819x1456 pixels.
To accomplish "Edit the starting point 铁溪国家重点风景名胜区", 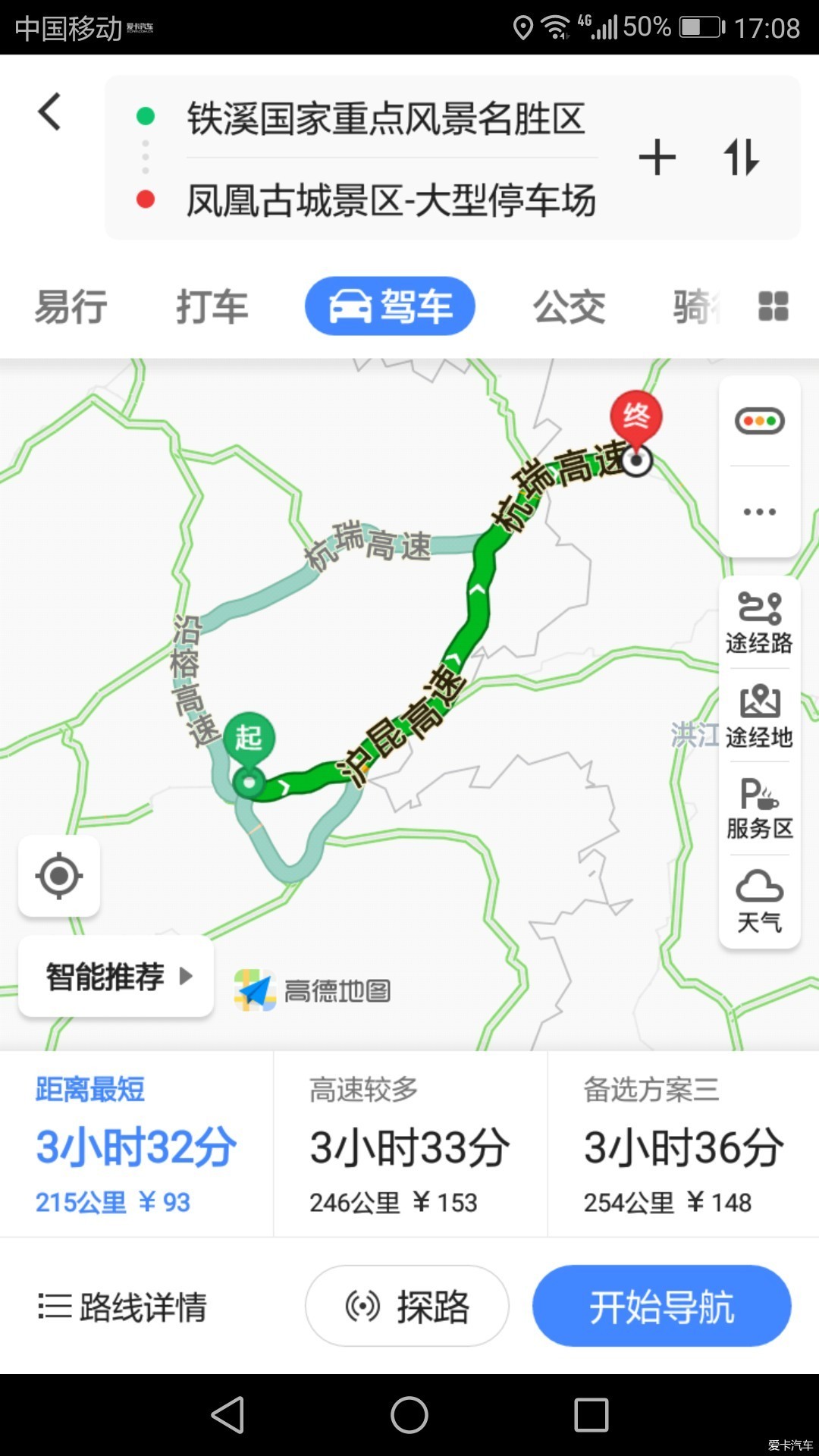I will point(386,118).
